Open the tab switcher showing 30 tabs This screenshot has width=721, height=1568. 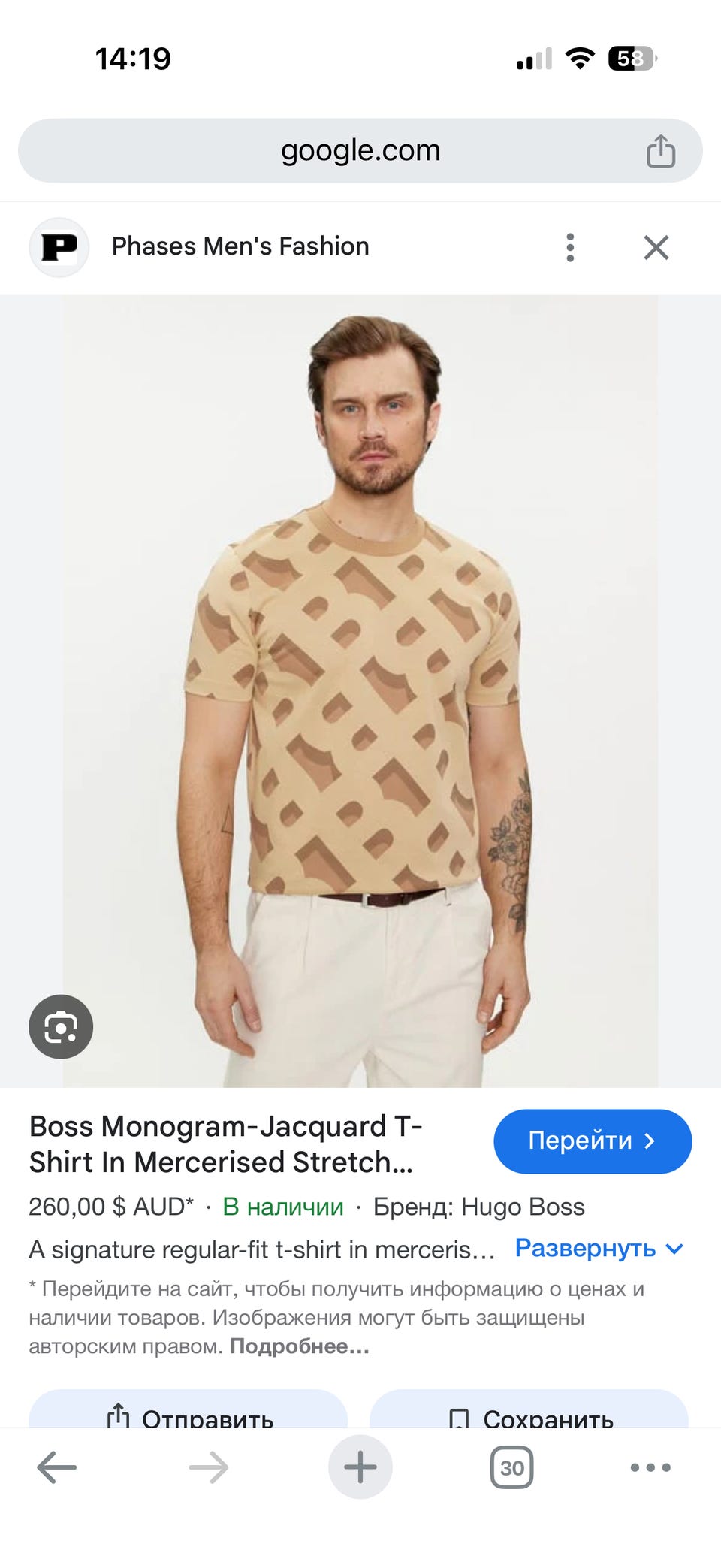(511, 1467)
